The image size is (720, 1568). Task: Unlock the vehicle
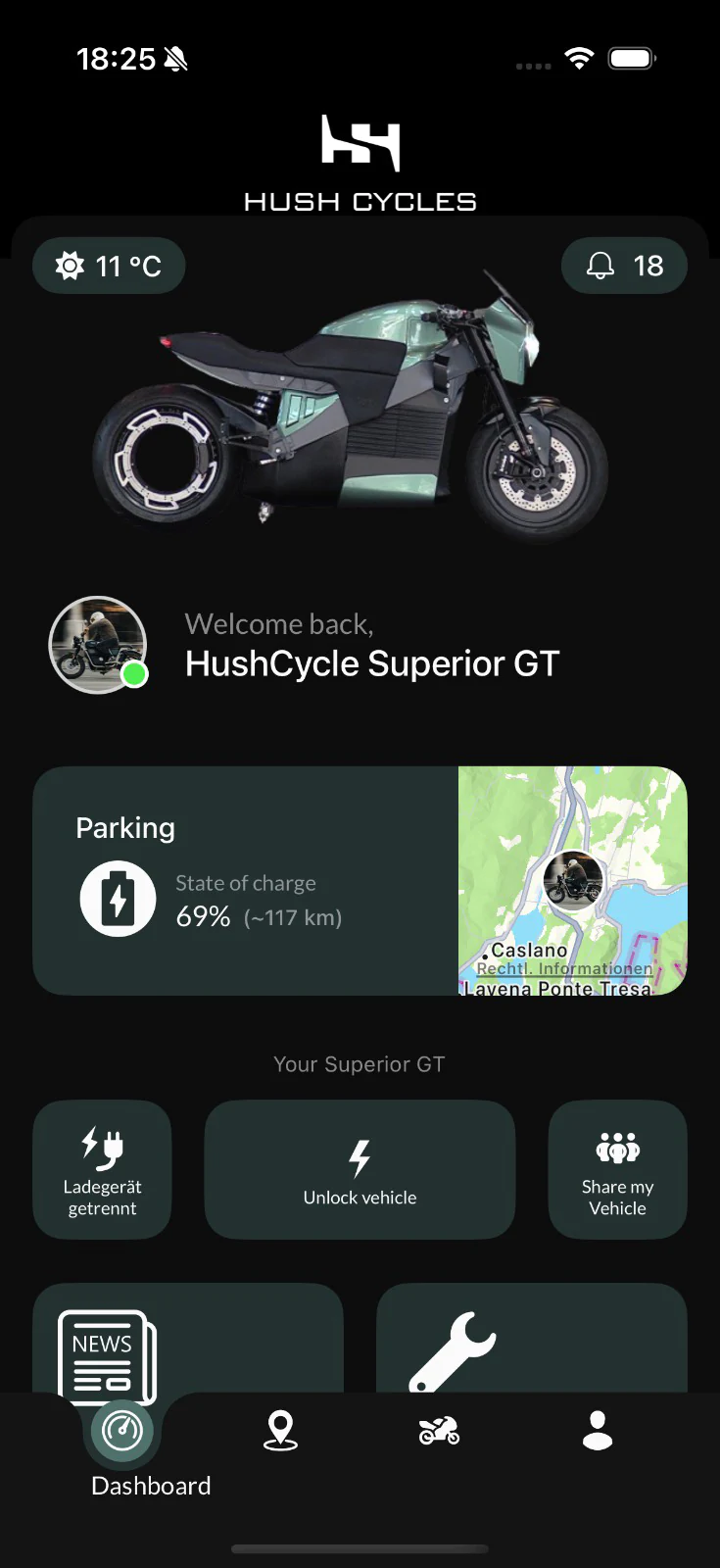[x=360, y=1169]
